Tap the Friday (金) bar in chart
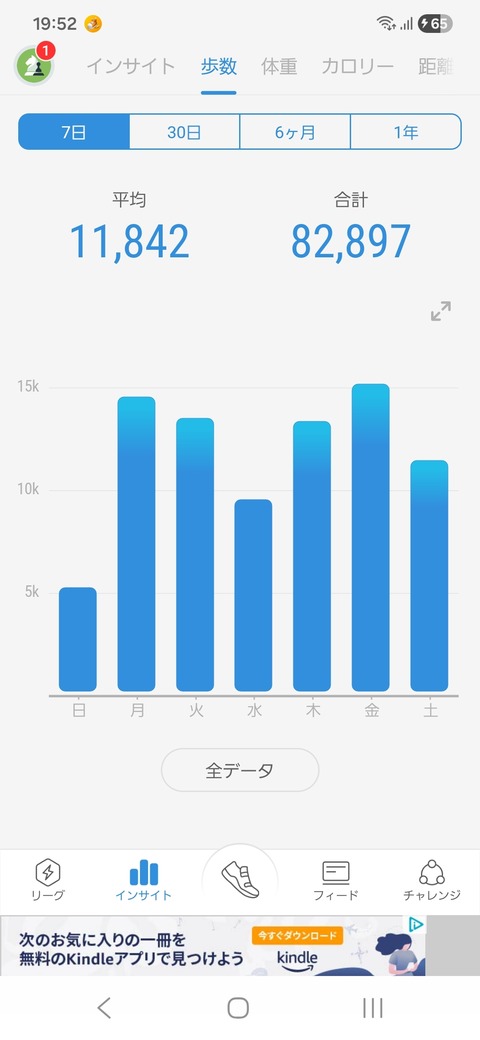The width and height of the screenshot is (480, 1040). point(371,537)
